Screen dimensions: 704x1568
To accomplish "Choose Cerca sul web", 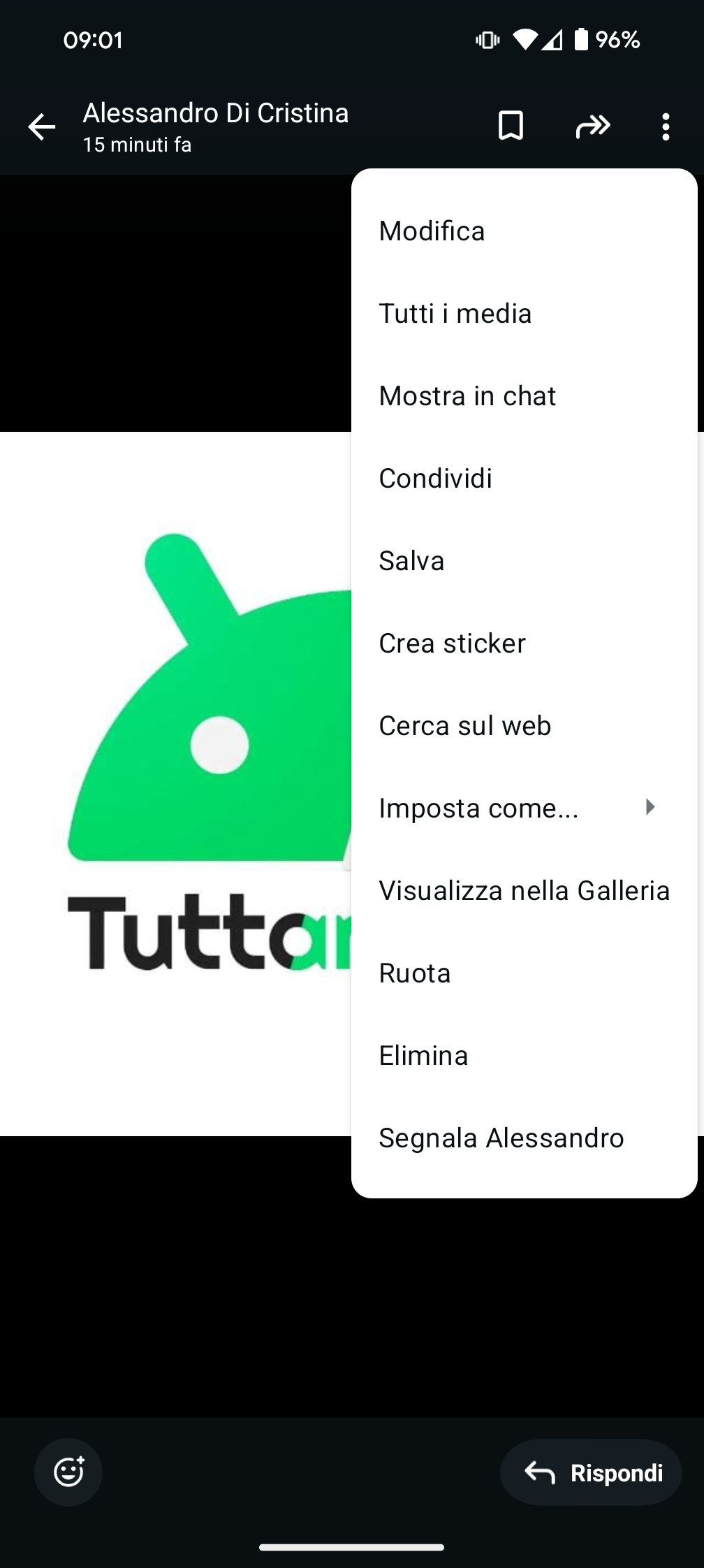I will click(x=464, y=726).
